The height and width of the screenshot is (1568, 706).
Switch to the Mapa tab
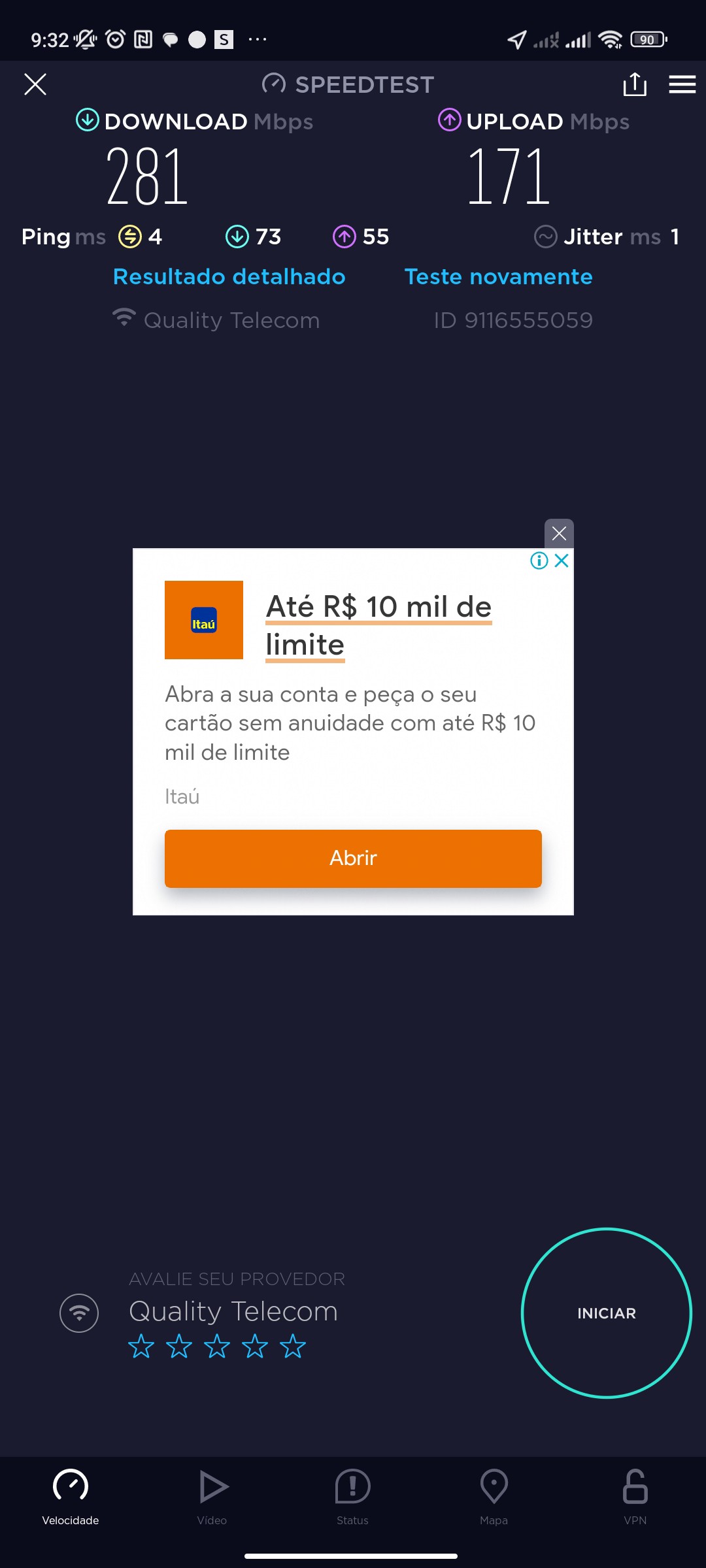pos(494,1496)
